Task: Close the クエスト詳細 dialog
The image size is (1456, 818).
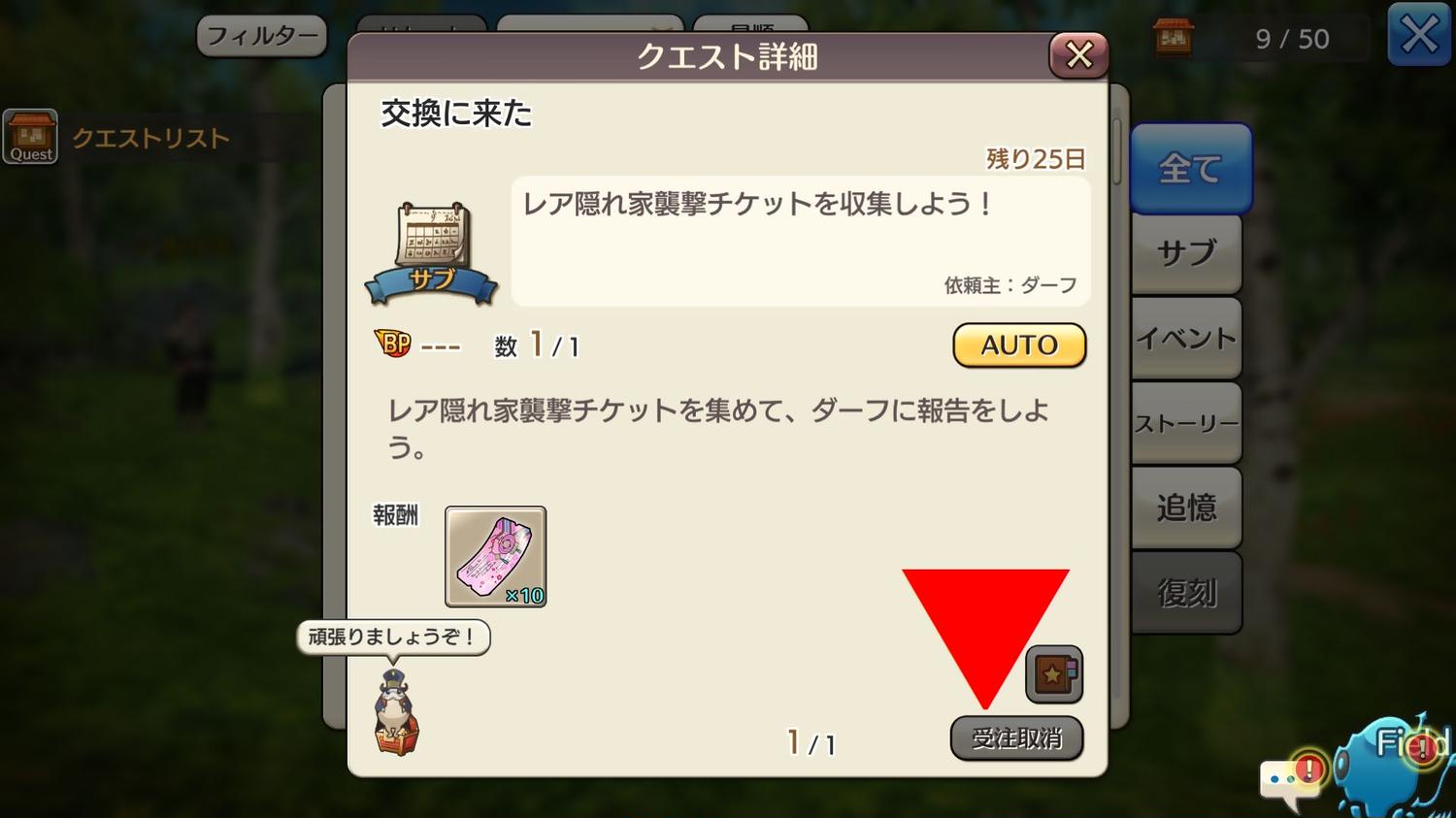Action: click(x=1078, y=55)
